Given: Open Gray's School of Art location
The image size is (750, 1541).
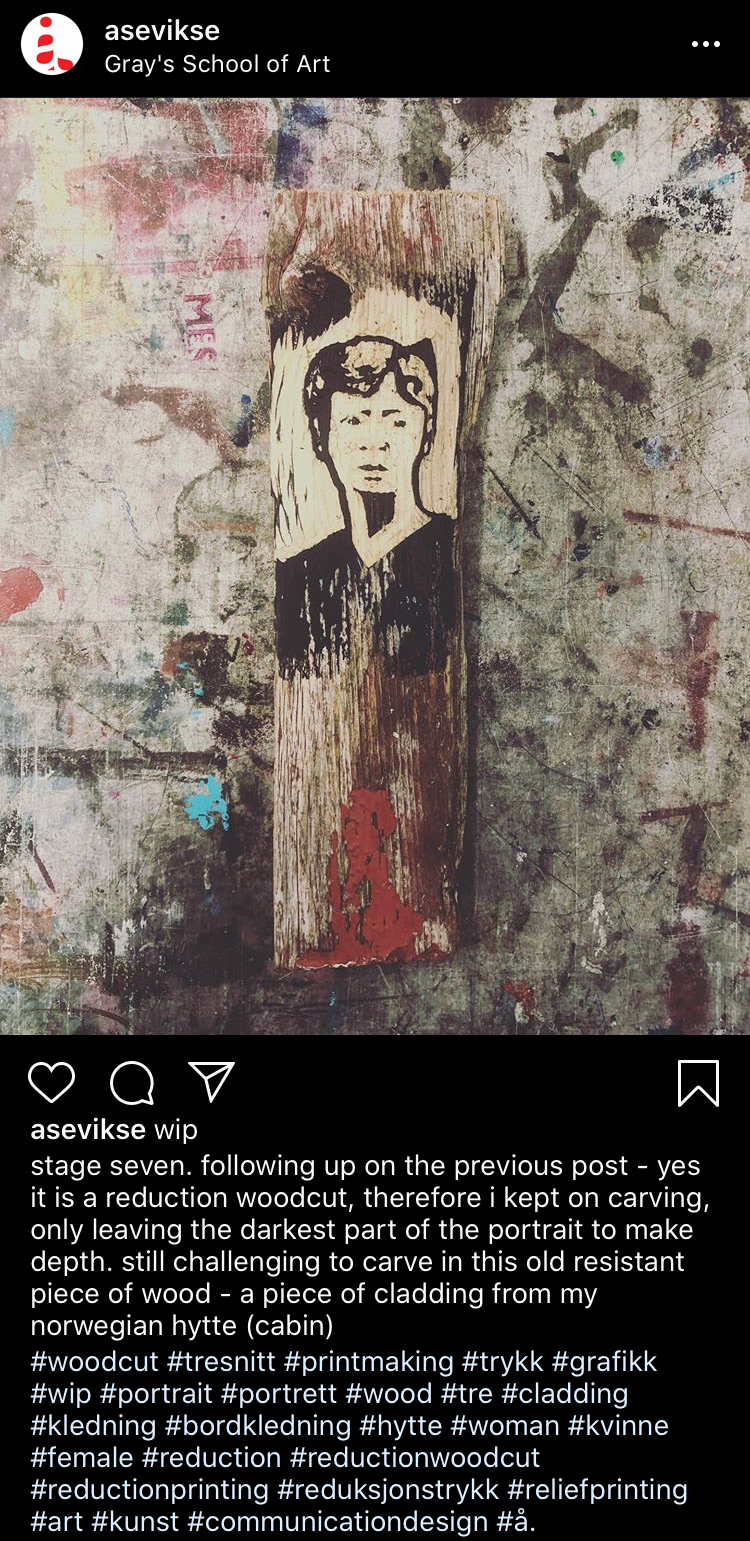Looking at the screenshot, I should [x=217, y=64].
